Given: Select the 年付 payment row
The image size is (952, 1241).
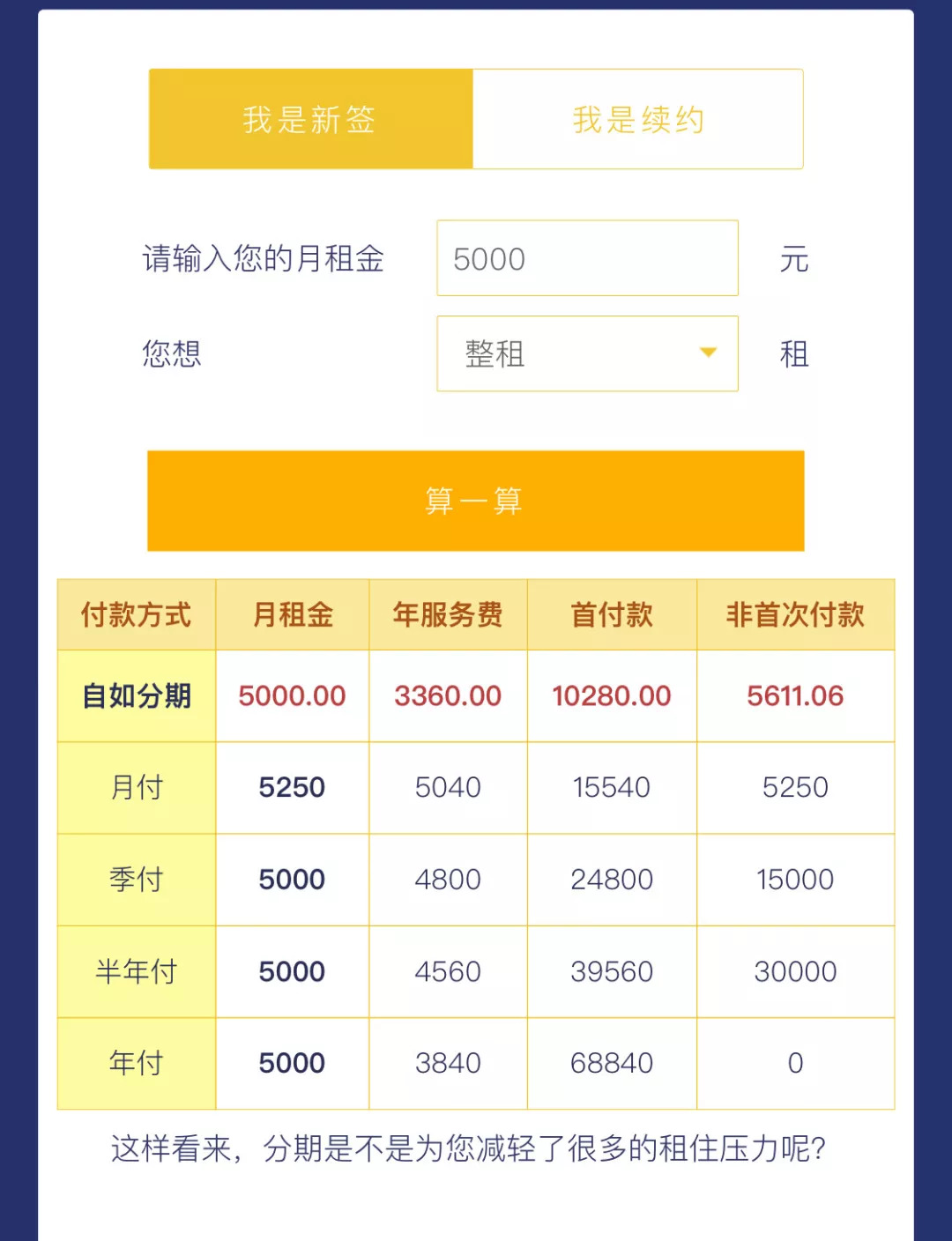Looking at the screenshot, I should 135,1063.
